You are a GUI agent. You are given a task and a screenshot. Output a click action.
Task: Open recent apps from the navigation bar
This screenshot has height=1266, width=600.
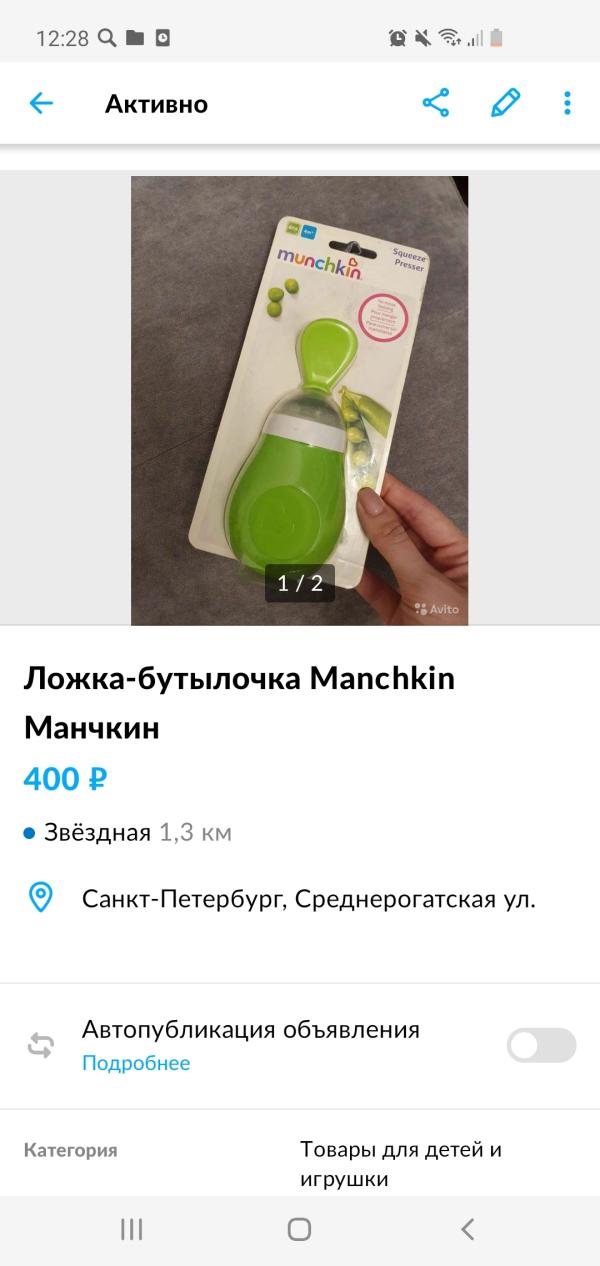[x=131, y=1229]
